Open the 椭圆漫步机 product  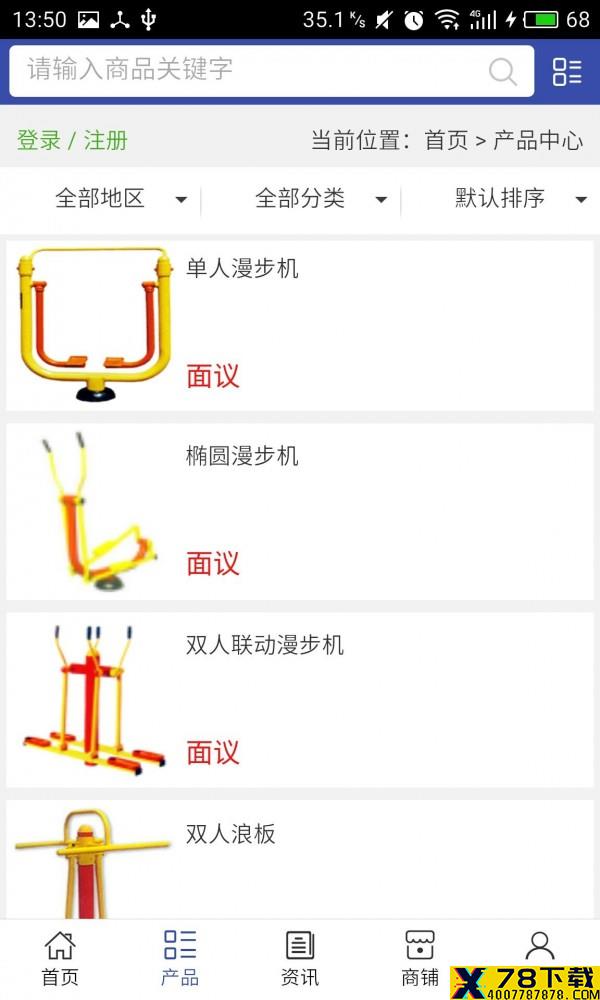[300, 511]
